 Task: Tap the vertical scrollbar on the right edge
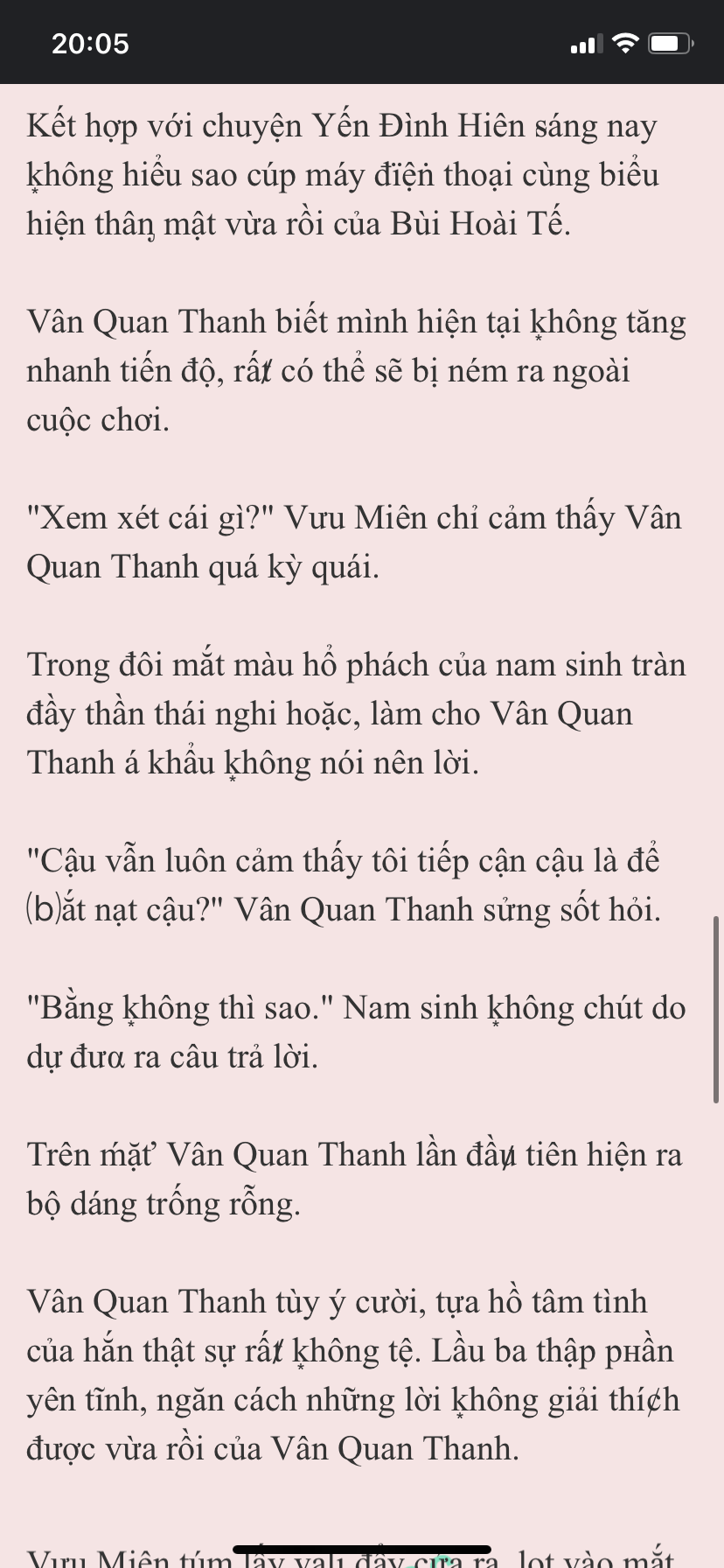[x=716, y=1009]
